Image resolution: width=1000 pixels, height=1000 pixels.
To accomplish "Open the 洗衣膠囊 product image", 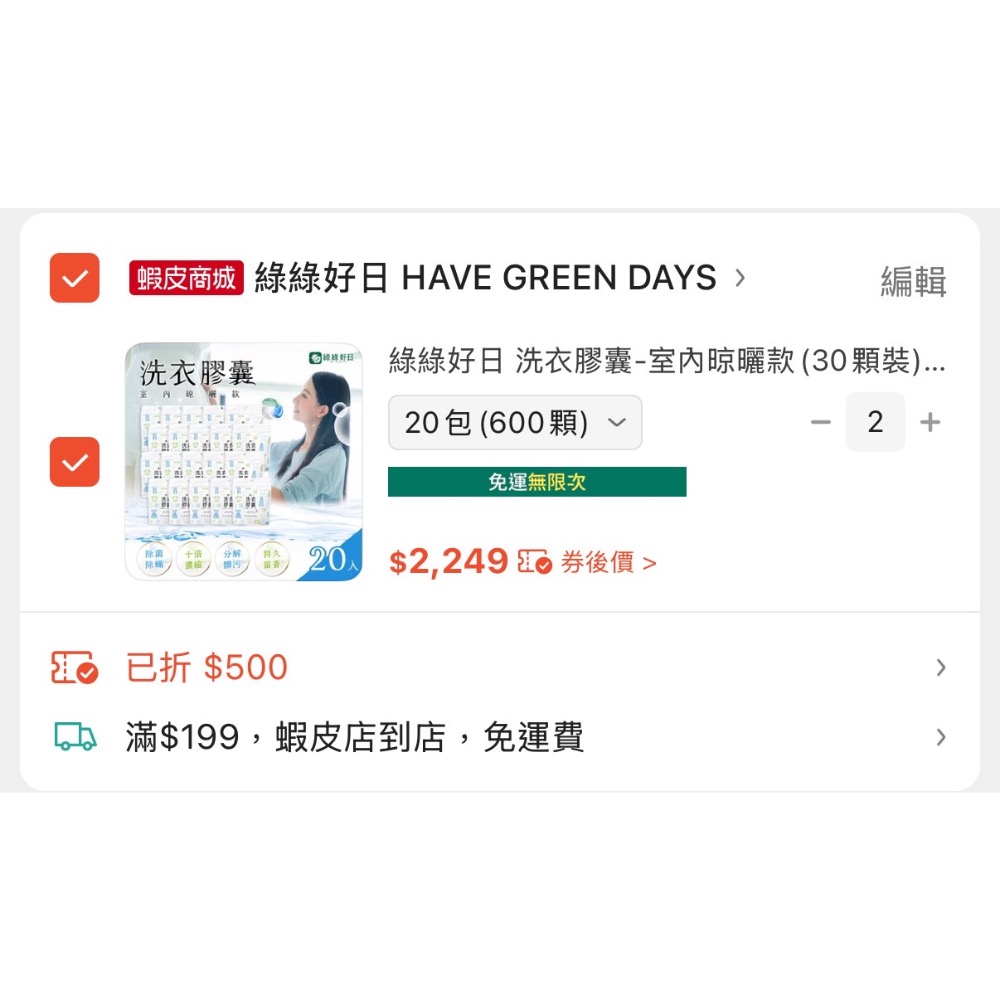I will coord(243,462).
